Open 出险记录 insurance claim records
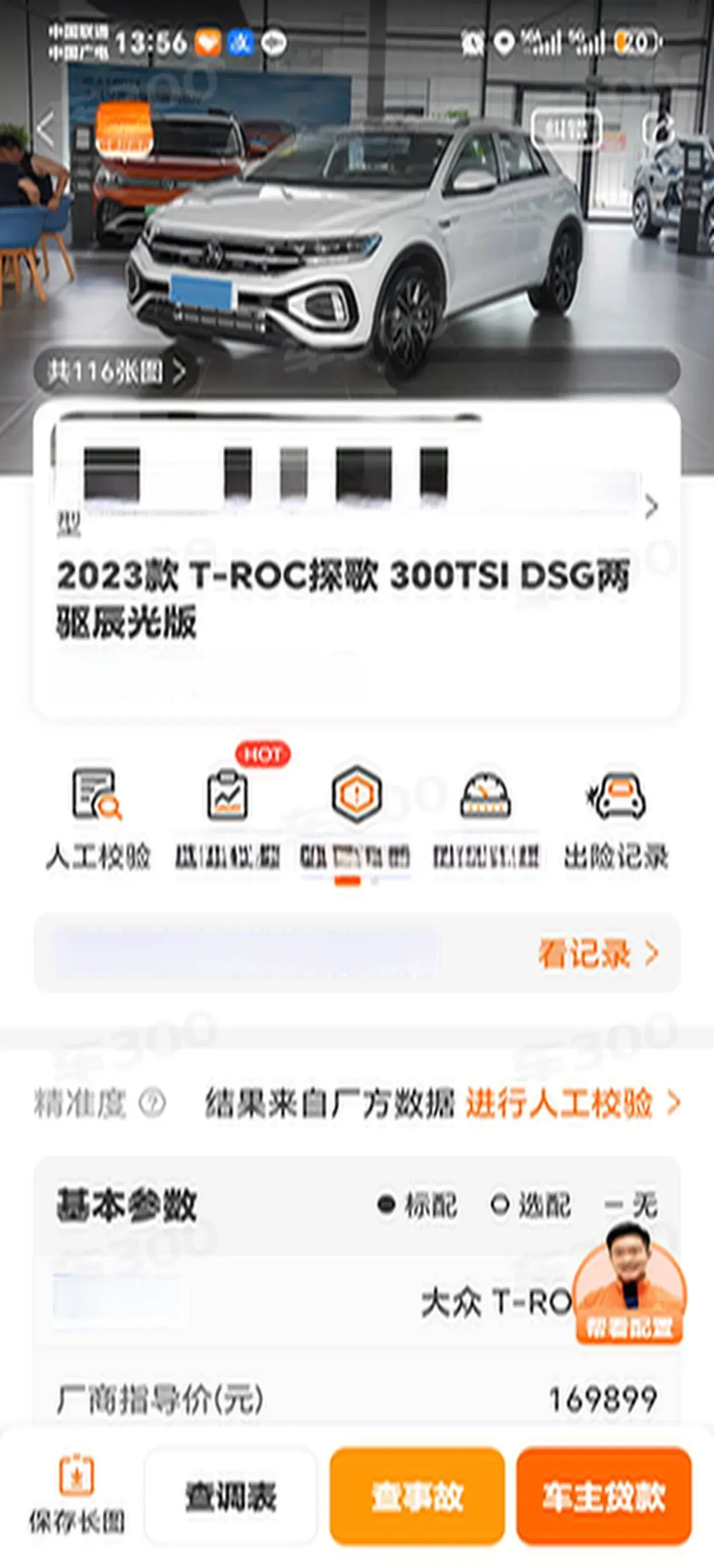The width and height of the screenshot is (714, 1568). (x=615, y=817)
